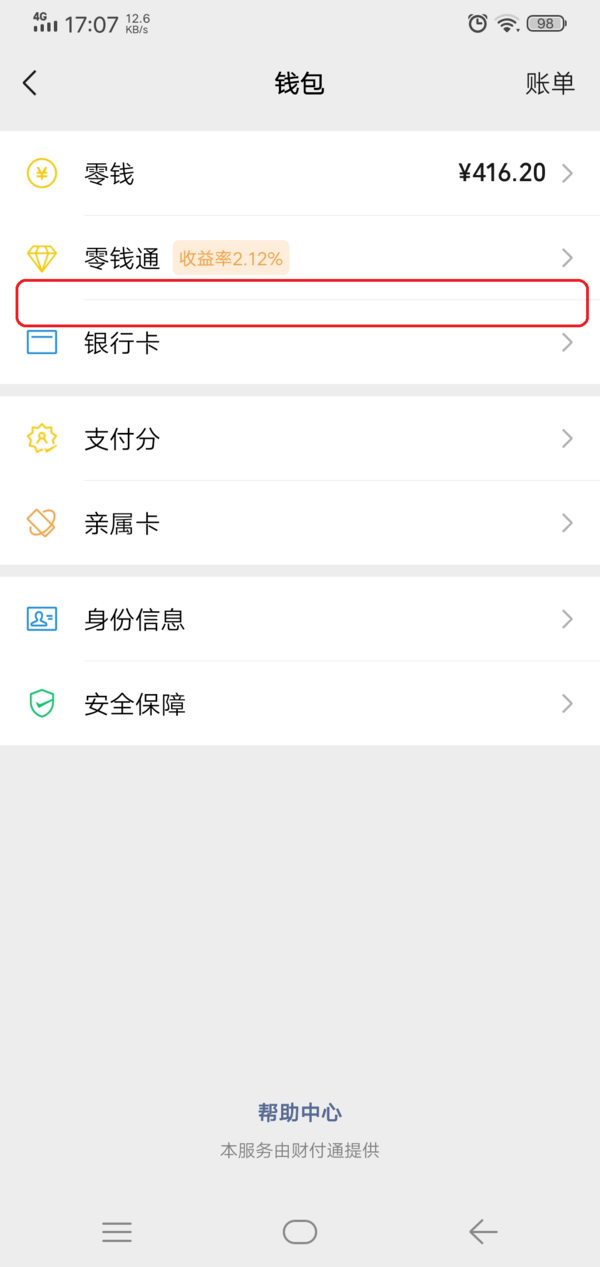Open the system recent apps menu

[x=117, y=1232]
